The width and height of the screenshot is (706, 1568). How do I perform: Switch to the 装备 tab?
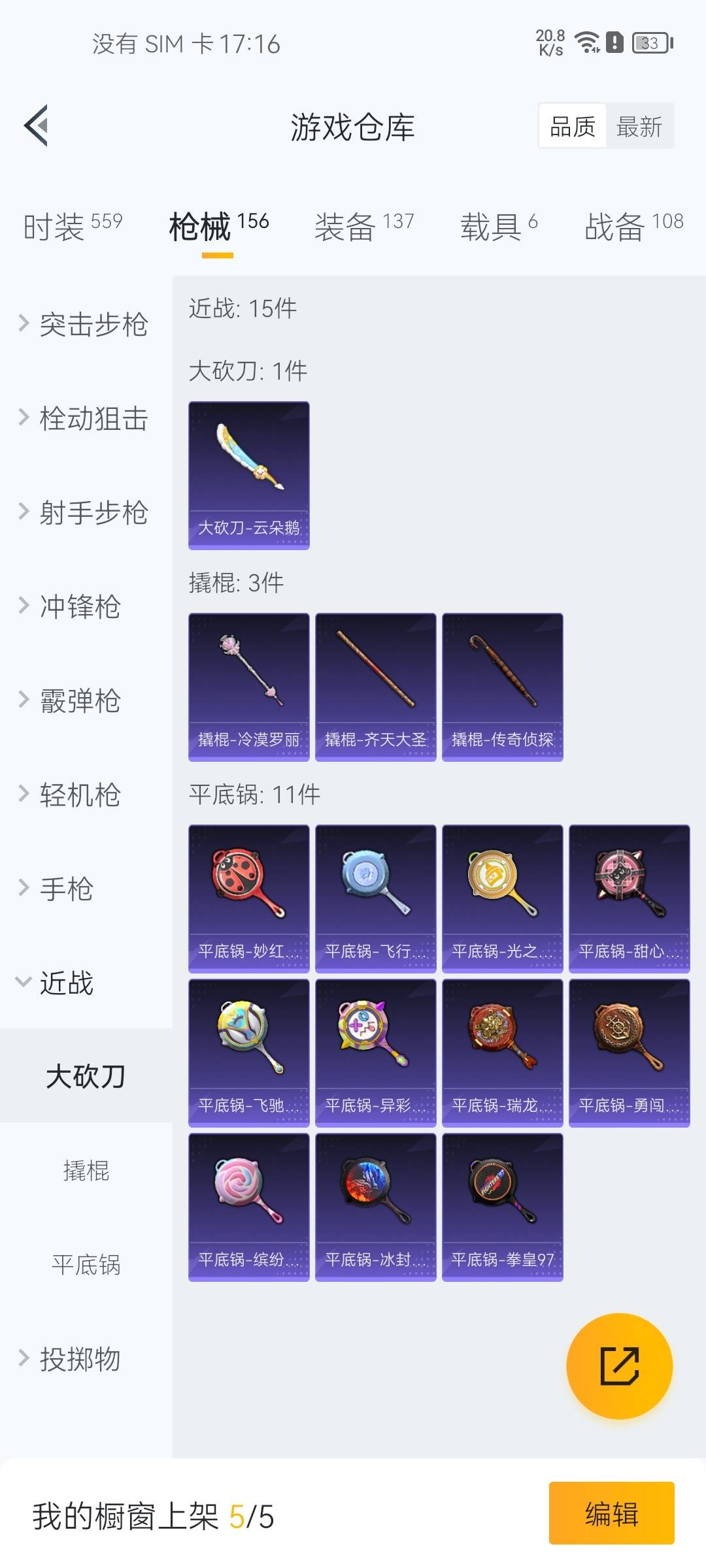pos(364,226)
